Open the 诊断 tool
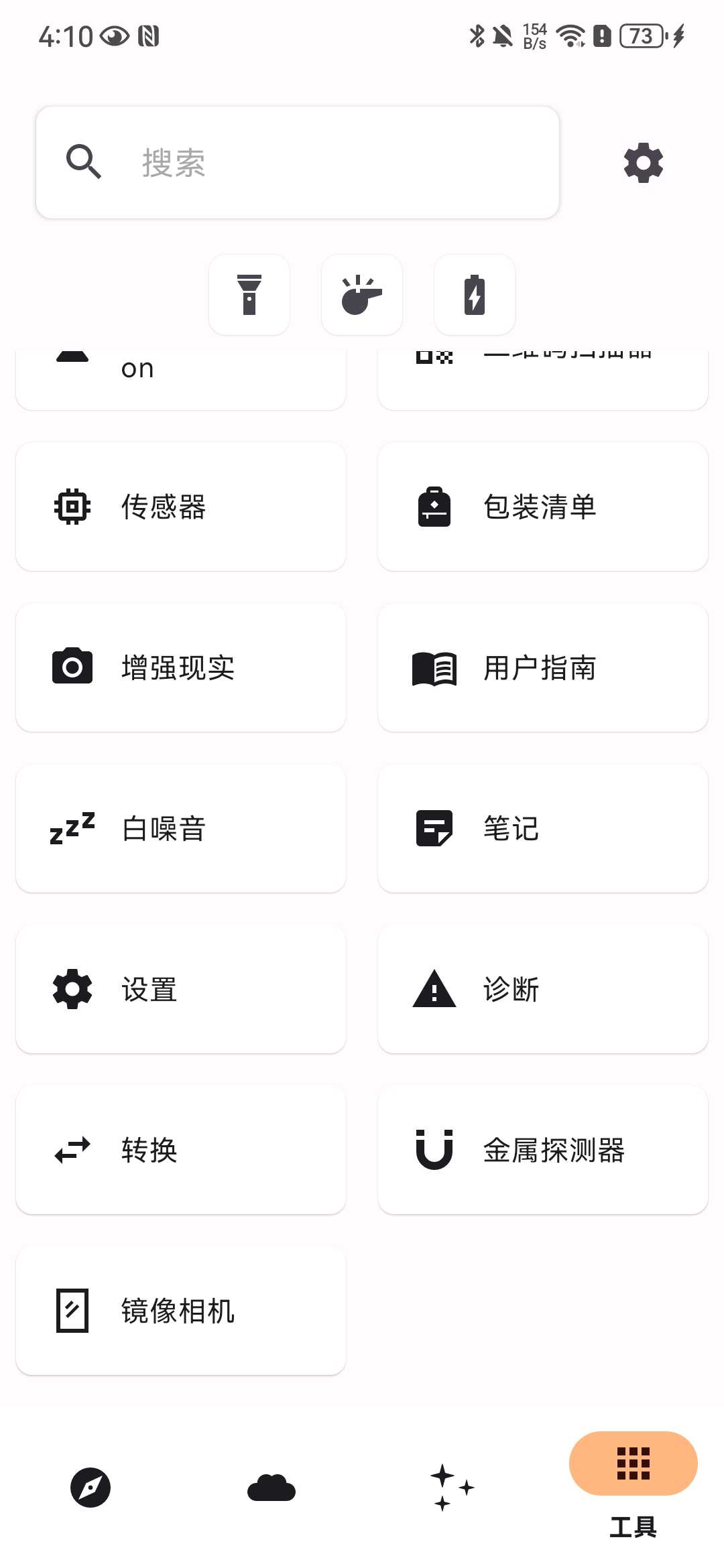Screen dimensions: 724x1568 click(543, 989)
